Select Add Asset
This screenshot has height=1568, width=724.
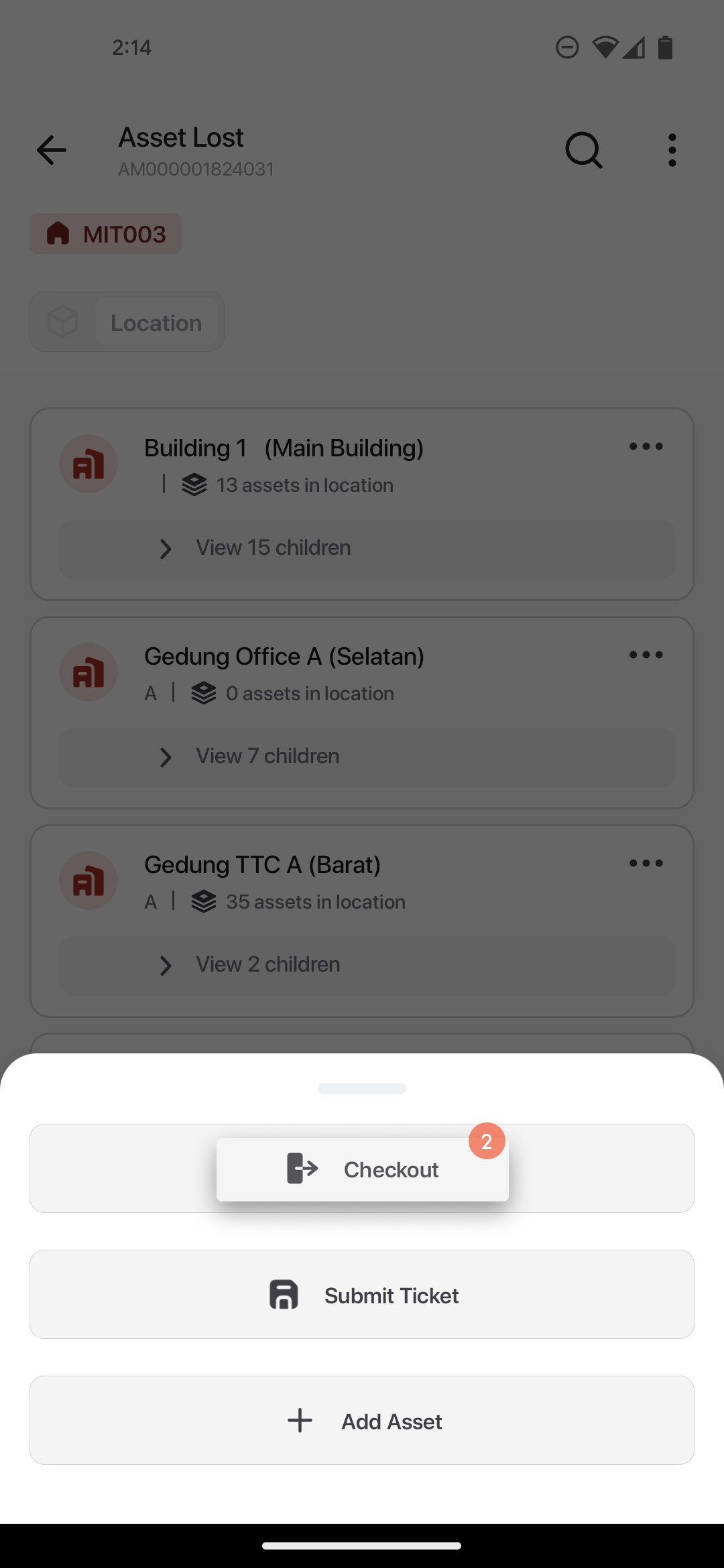click(x=362, y=1420)
